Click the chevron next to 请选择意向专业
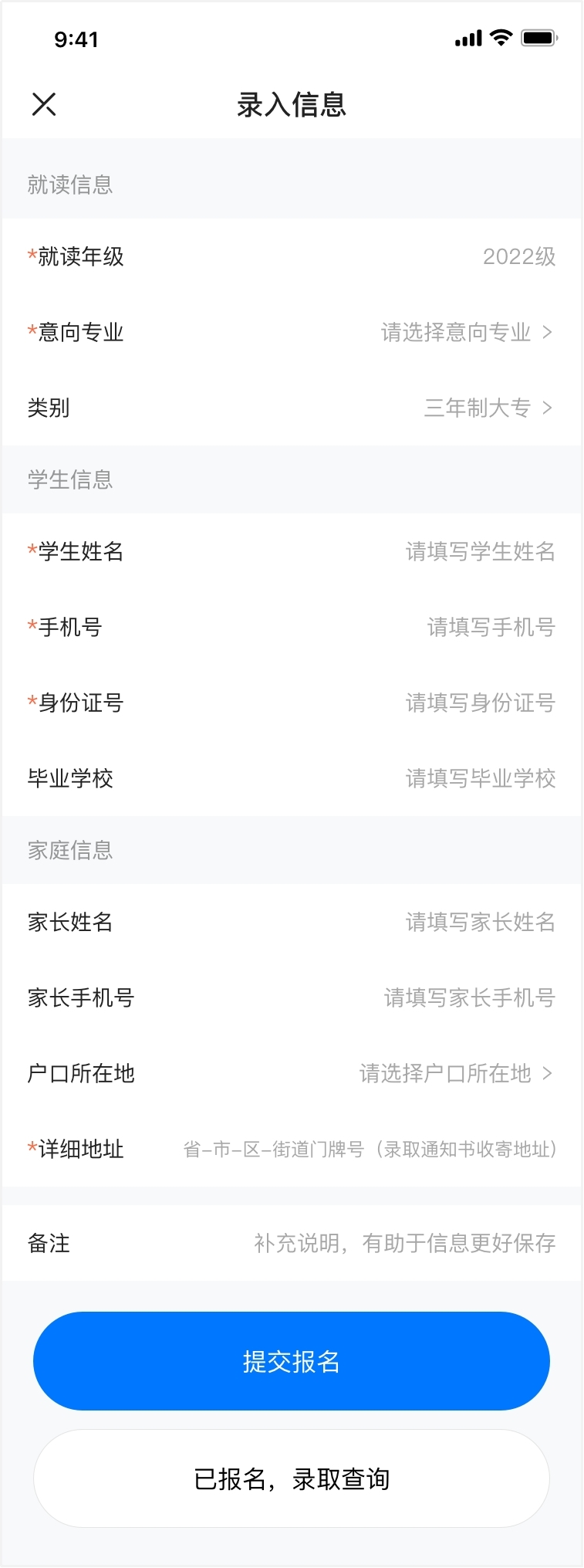The image size is (584, 1568). point(549,332)
